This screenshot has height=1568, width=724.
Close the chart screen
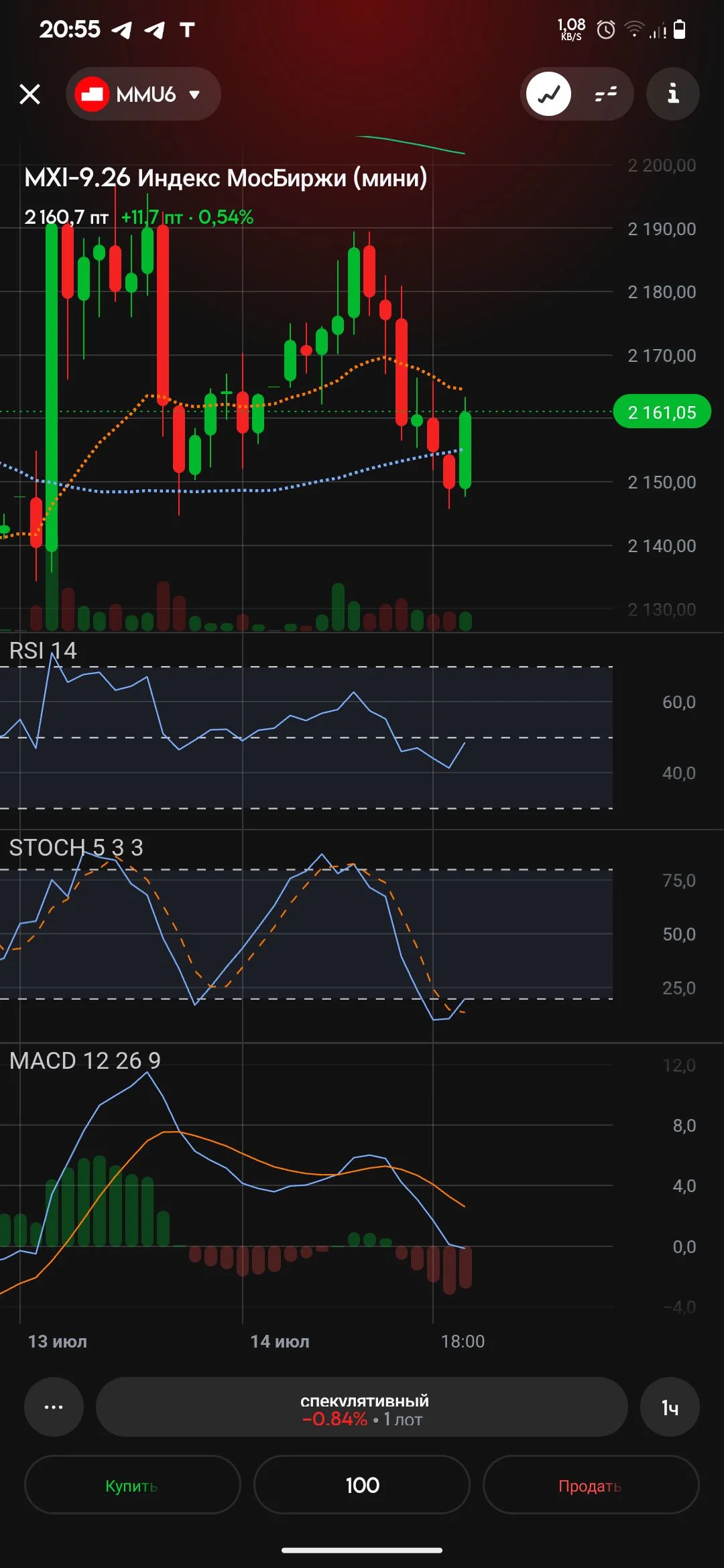(30, 94)
